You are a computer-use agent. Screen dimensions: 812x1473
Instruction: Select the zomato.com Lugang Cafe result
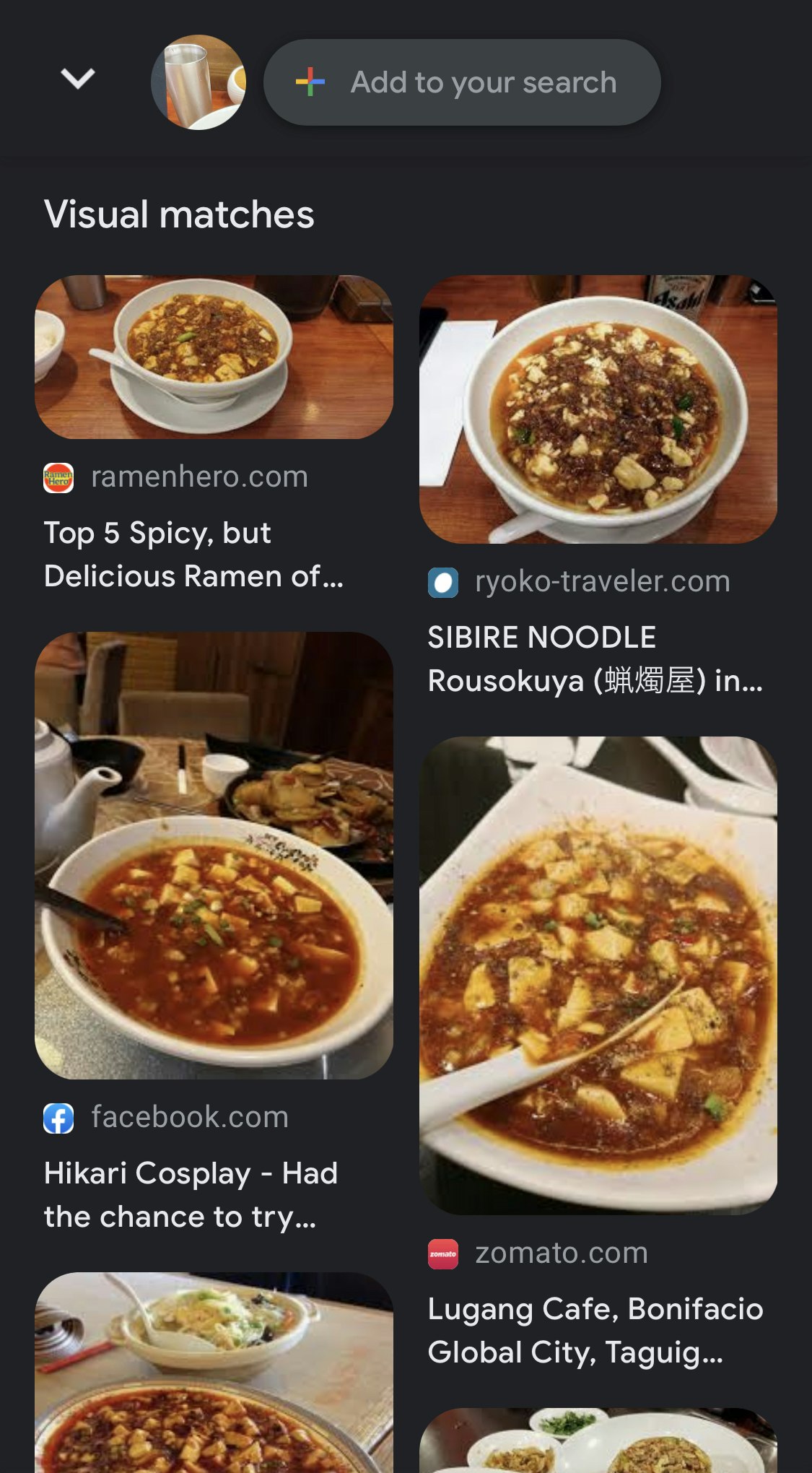click(598, 975)
